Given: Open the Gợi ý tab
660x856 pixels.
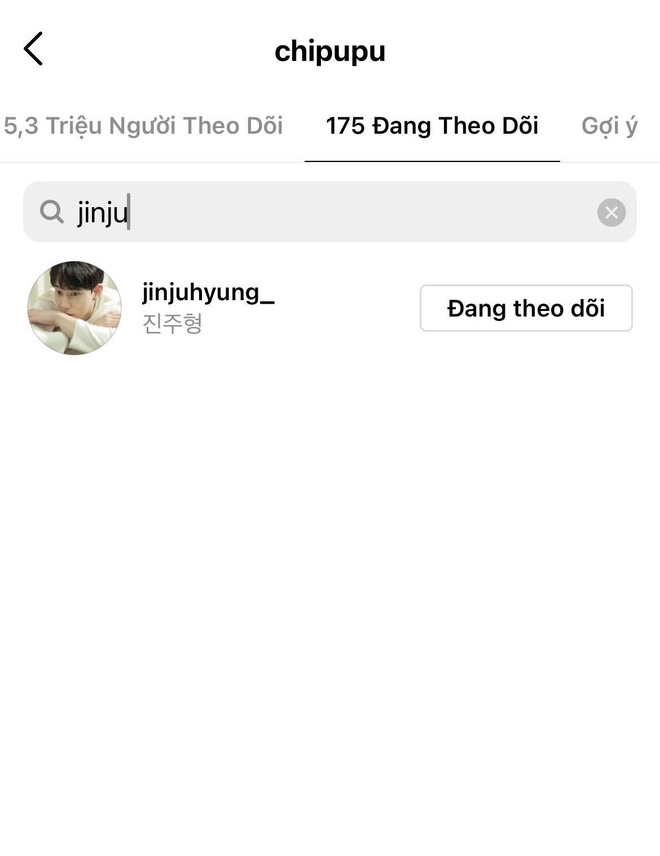Looking at the screenshot, I should [x=609, y=126].
